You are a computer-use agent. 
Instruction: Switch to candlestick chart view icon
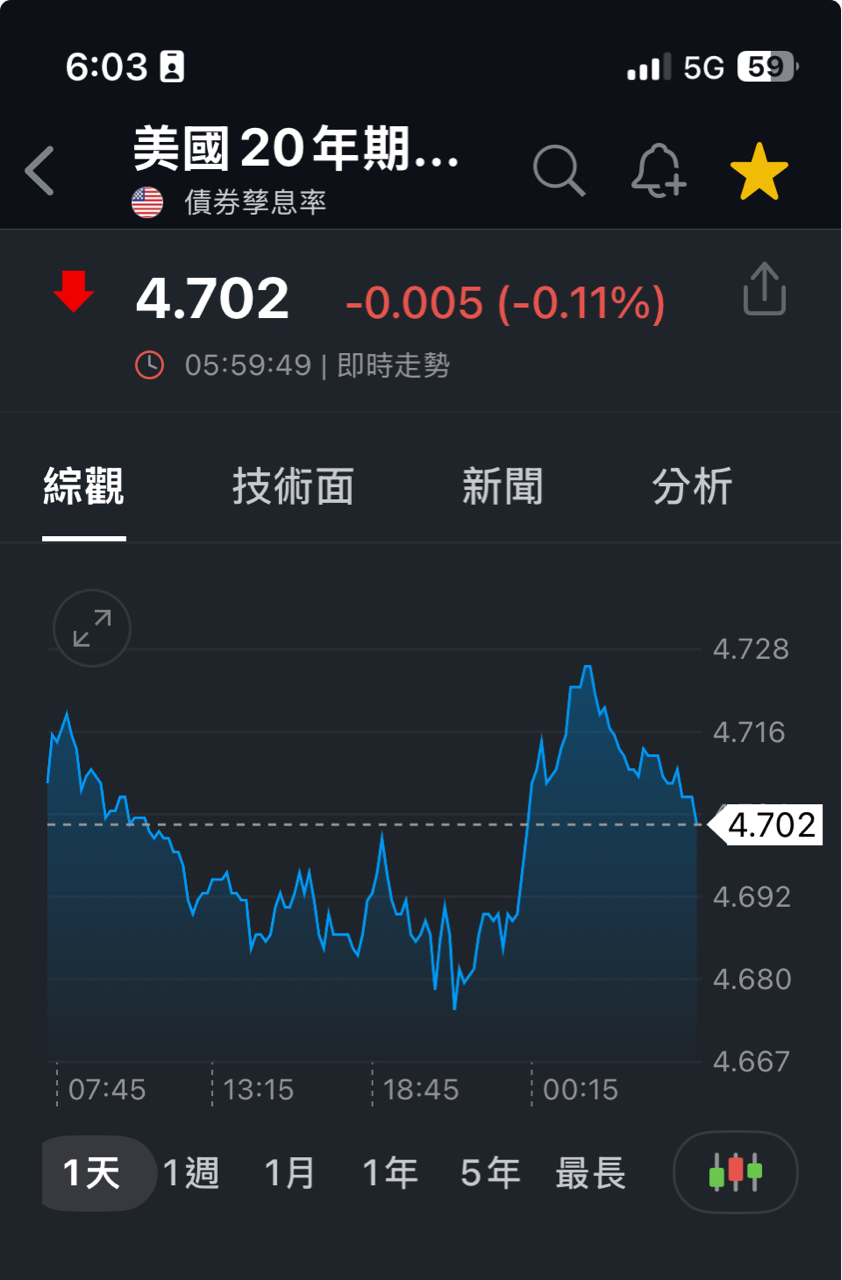click(735, 1172)
